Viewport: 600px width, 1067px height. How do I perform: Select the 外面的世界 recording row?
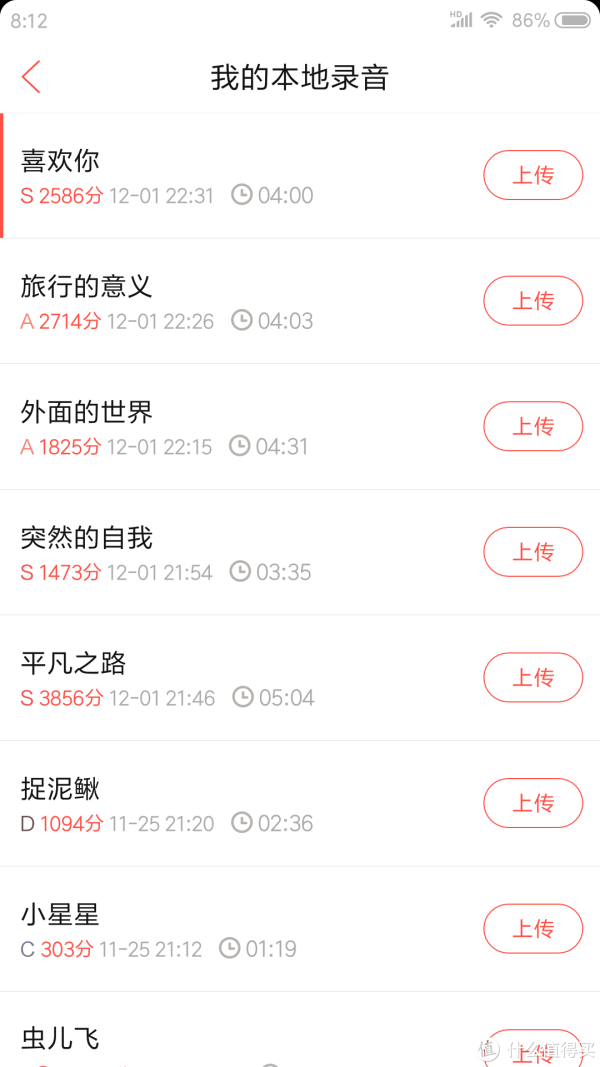pyautogui.click(x=300, y=427)
